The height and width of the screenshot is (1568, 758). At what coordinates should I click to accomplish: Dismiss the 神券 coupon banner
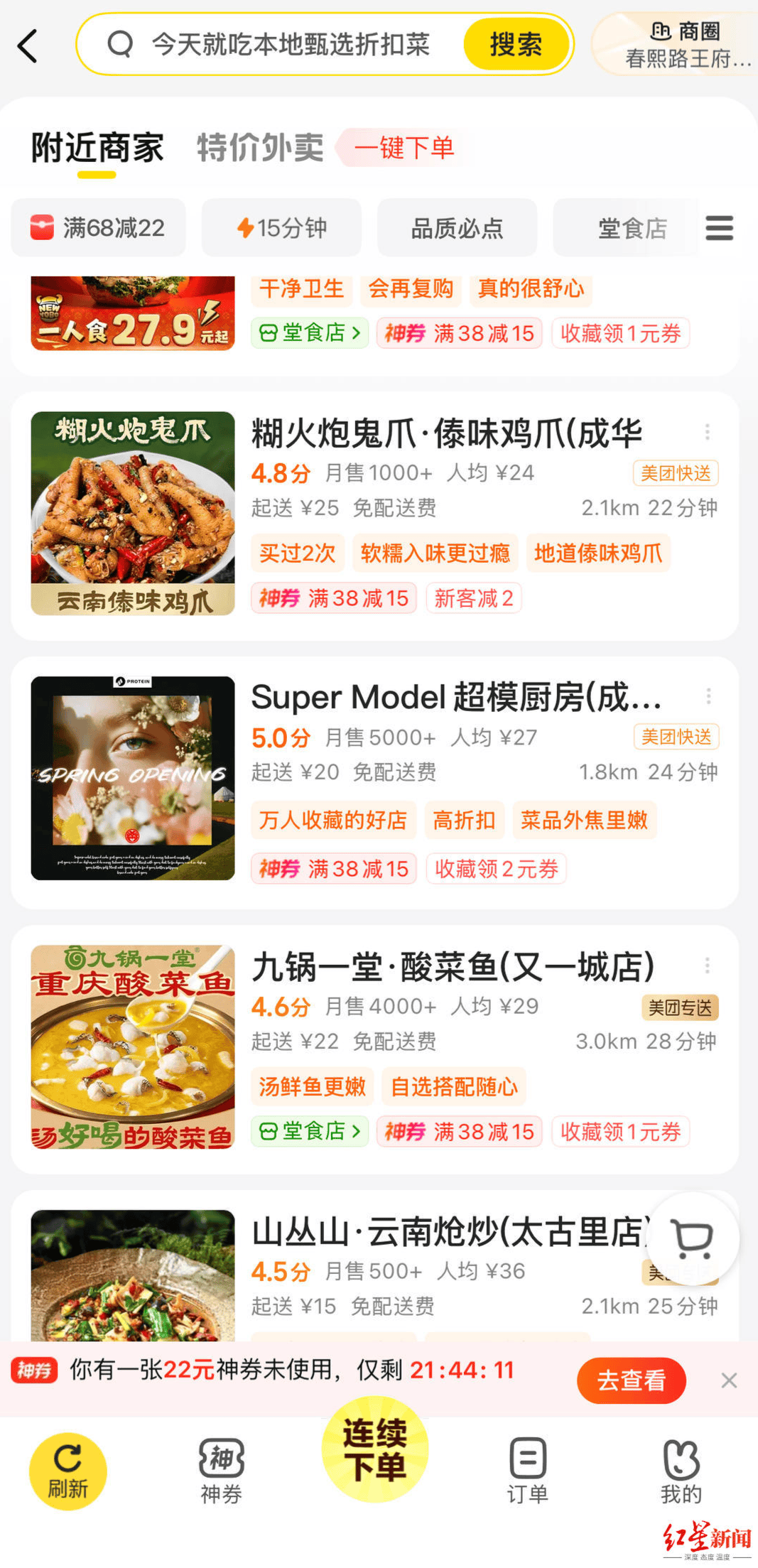[x=729, y=1380]
